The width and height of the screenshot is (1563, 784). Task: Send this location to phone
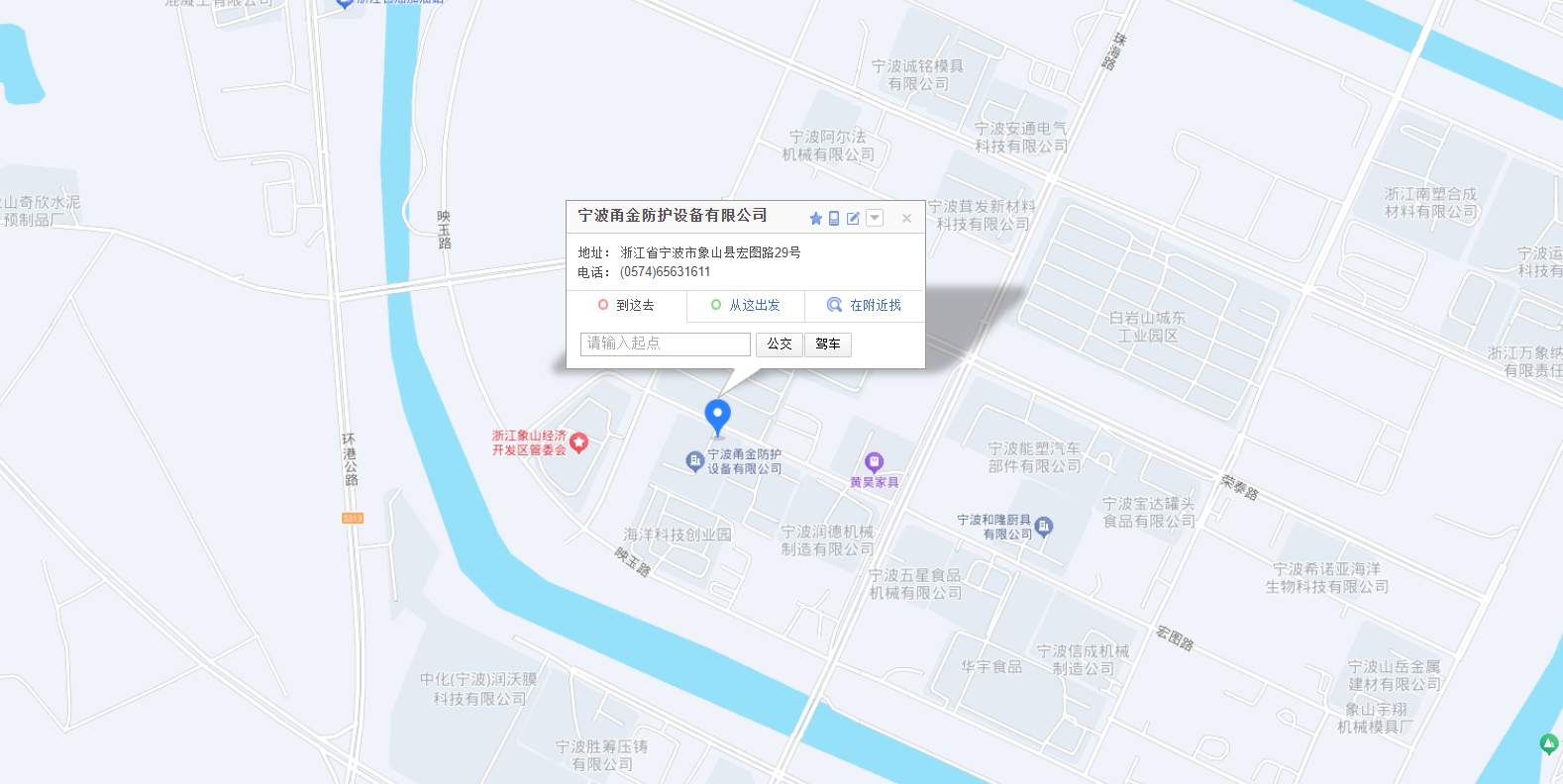[x=834, y=218]
